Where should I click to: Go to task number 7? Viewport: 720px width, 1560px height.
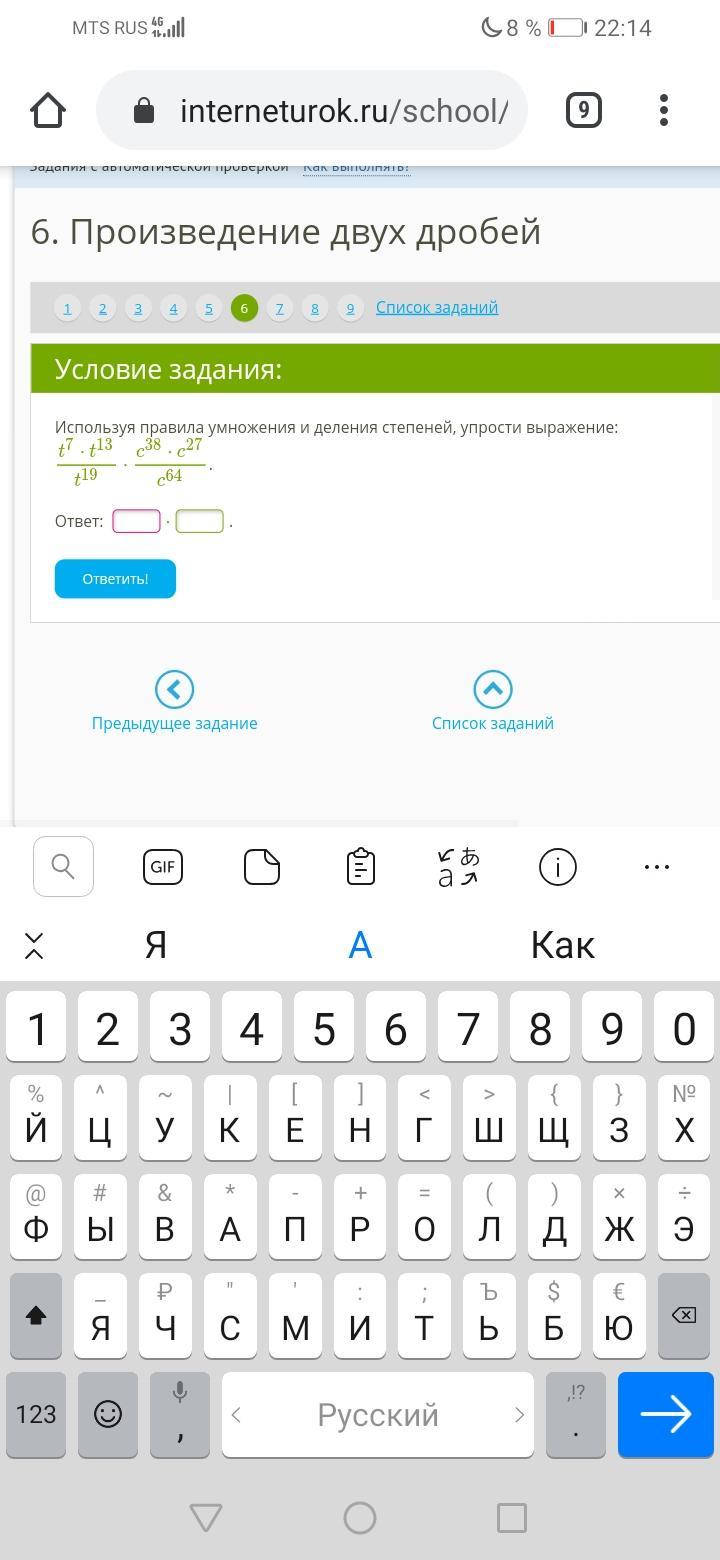[279, 308]
